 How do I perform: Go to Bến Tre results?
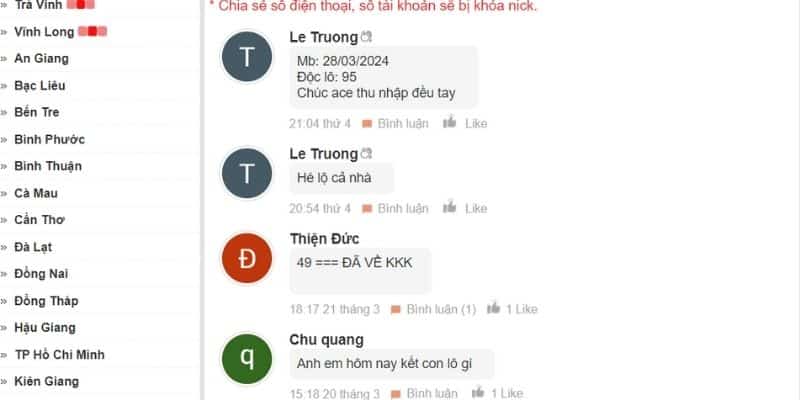click(x=36, y=112)
